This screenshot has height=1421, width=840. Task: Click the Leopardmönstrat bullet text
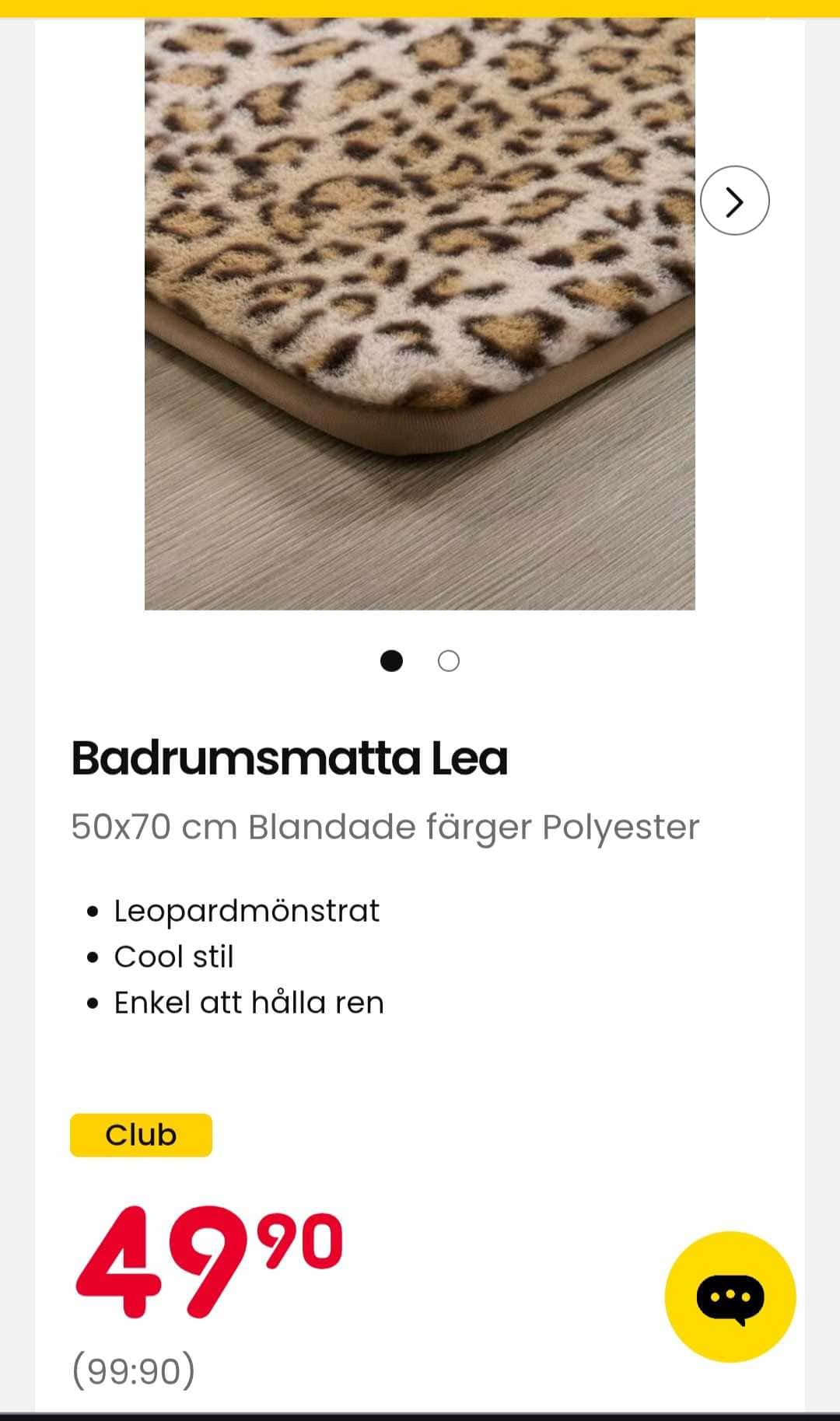[x=245, y=910]
